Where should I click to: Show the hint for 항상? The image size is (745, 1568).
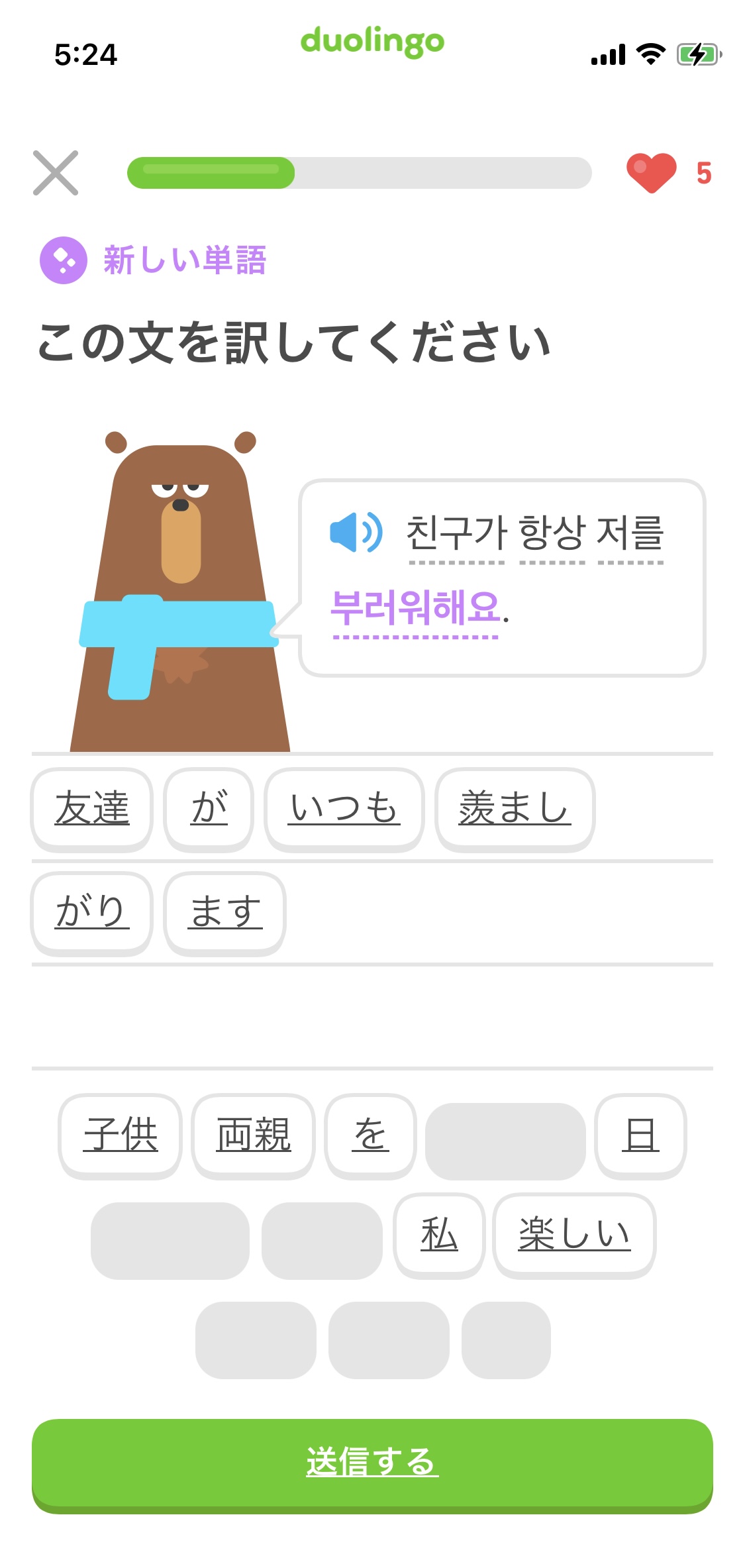tap(552, 535)
